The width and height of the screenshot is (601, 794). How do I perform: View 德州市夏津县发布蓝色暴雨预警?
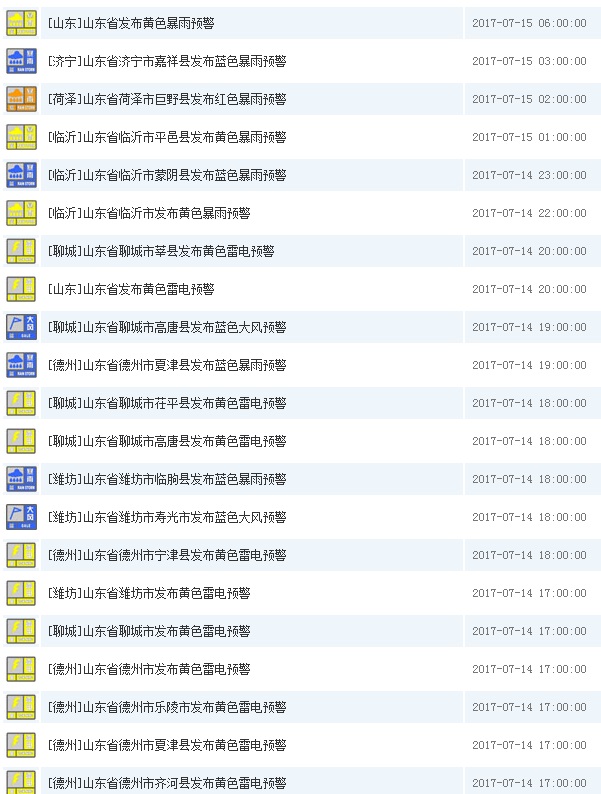coord(166,365)
